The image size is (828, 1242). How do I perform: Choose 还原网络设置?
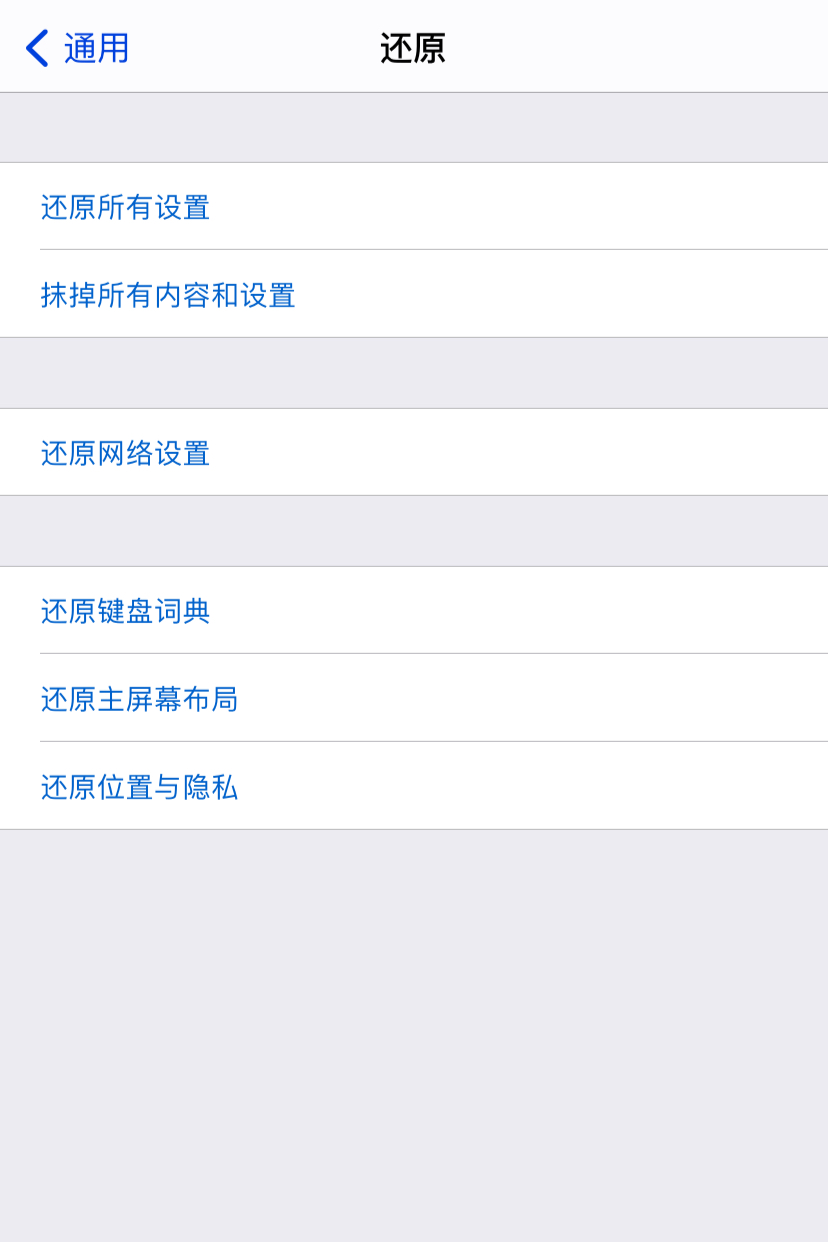point(125,453)
